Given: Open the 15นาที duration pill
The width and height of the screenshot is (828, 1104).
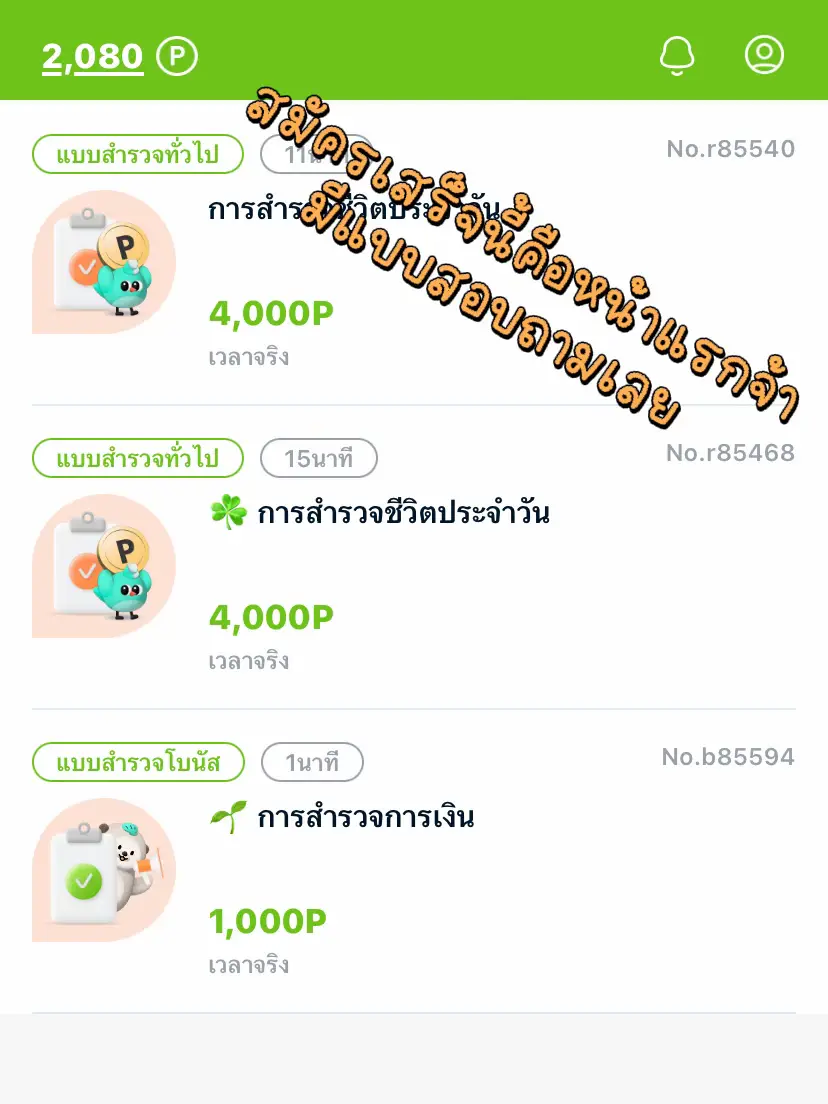Looking at the screenshot, I should click(x=318, y=458).
